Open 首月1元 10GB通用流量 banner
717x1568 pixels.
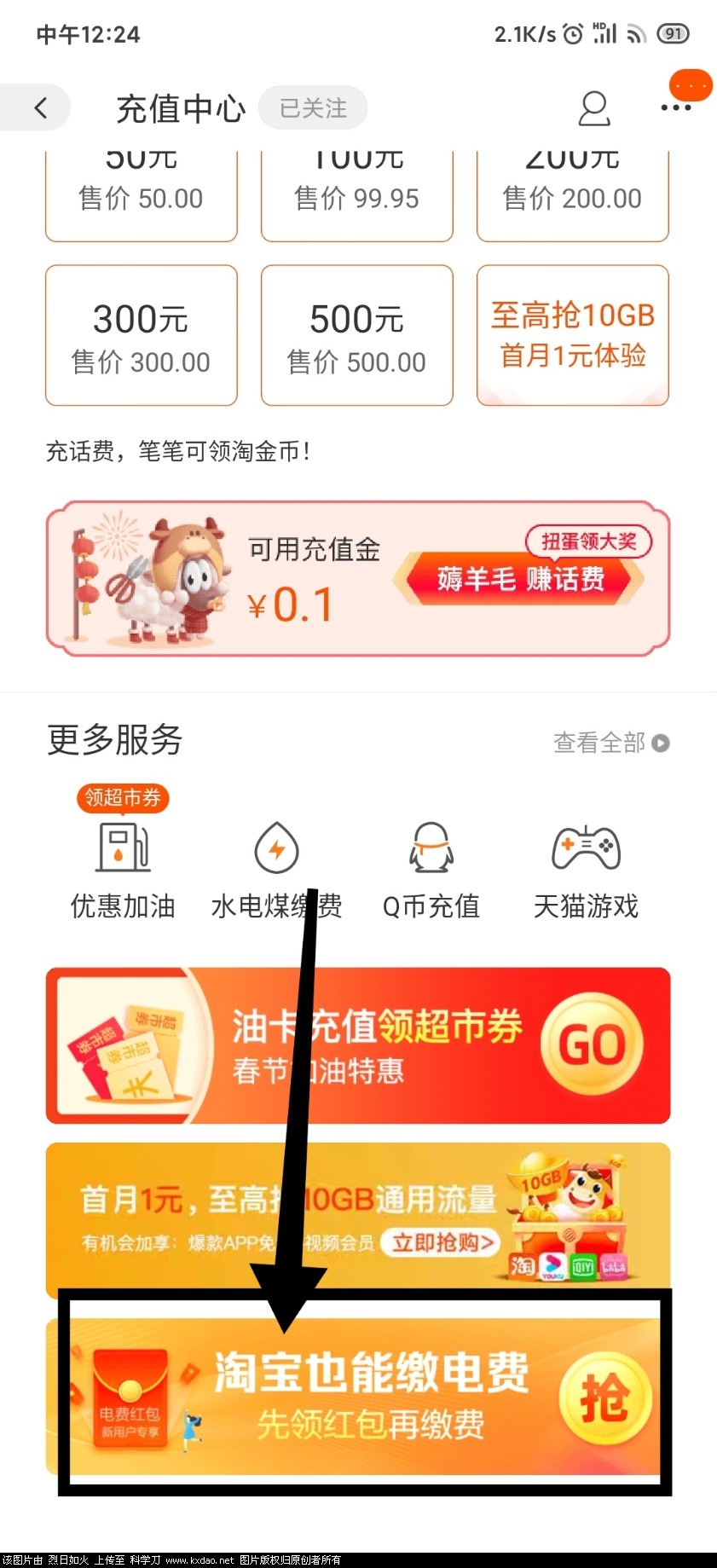click(x=358, y=1218)
